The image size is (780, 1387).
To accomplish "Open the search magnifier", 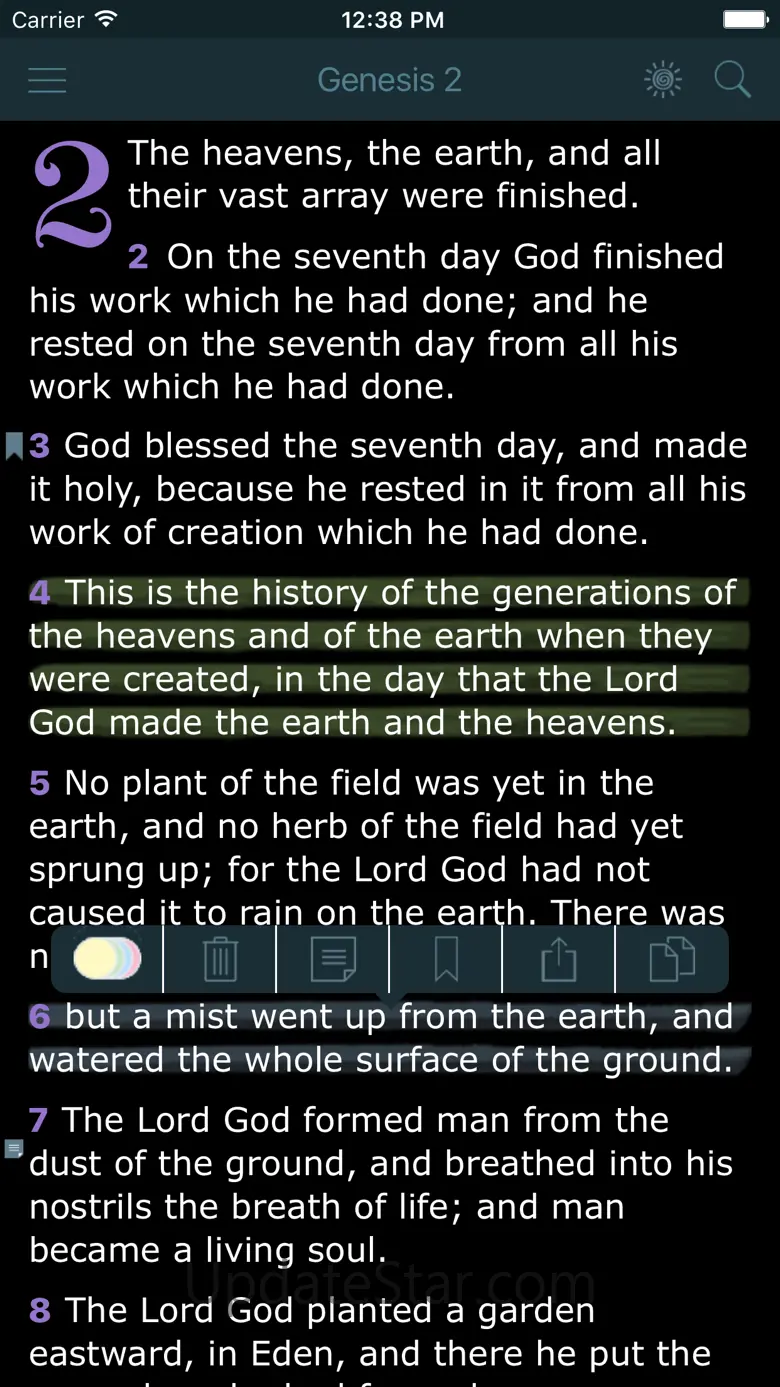I will coord(732,80).
